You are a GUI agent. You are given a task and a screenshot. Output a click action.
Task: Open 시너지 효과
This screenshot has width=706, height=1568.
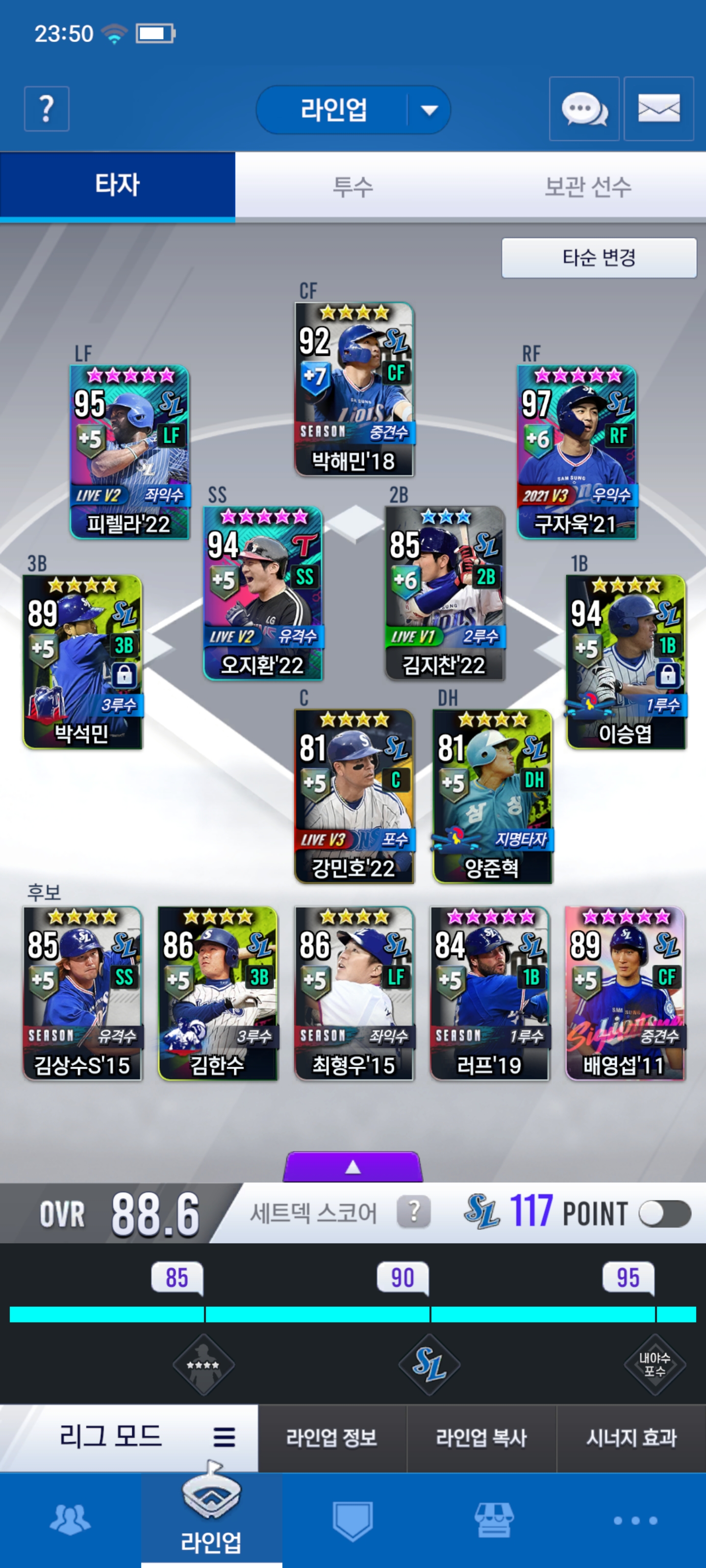pyautogui.click(x=631, y=1438)
